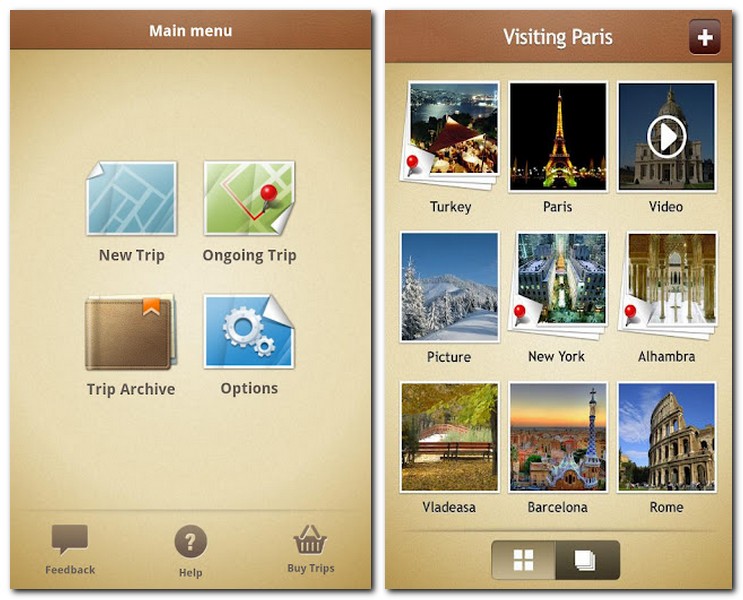Image resolution: width=743 pixels, height=600 pixels.
Task: Switch to grid view
Action: tap(524, 560)
